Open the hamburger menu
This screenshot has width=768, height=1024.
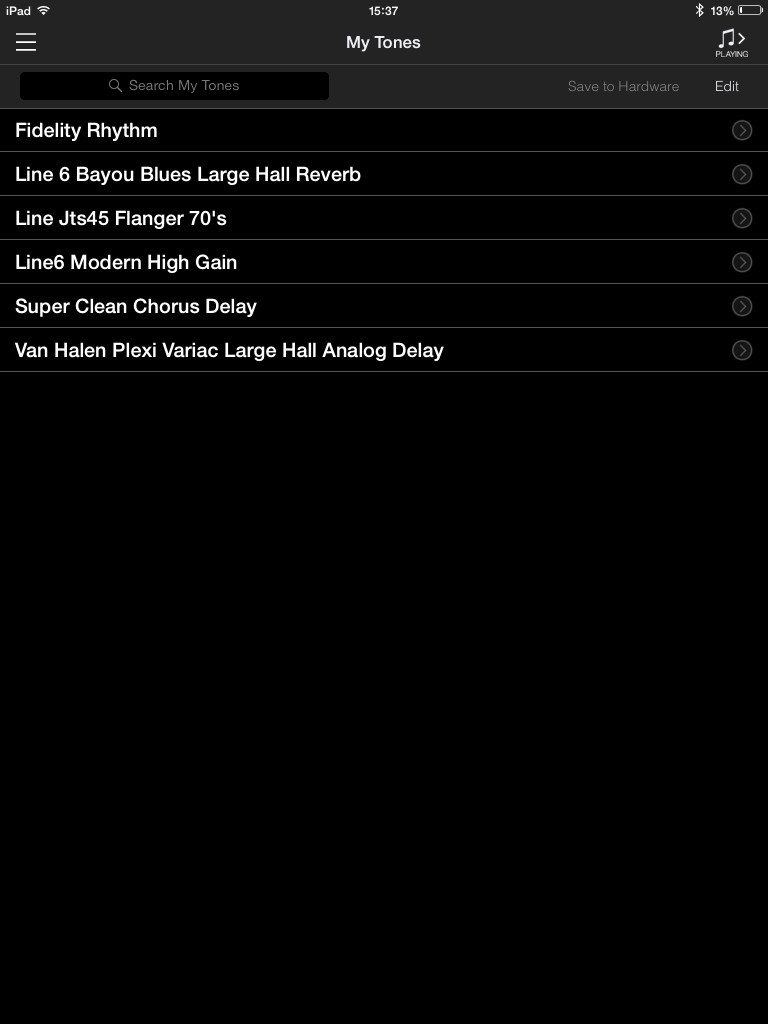26,42
